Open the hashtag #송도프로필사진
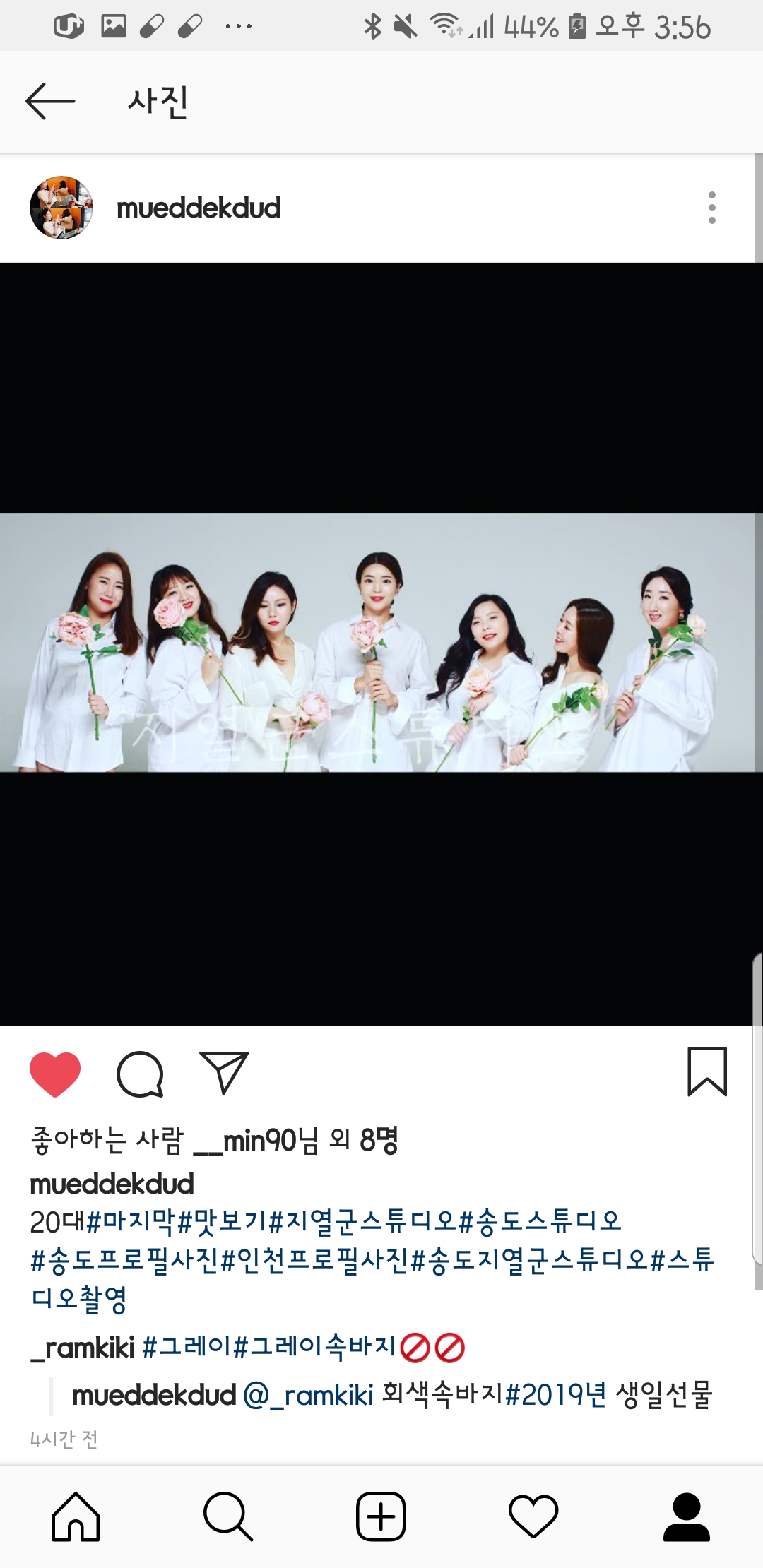Screen dimensions: 763x1568 click(x=125, y=1261)
